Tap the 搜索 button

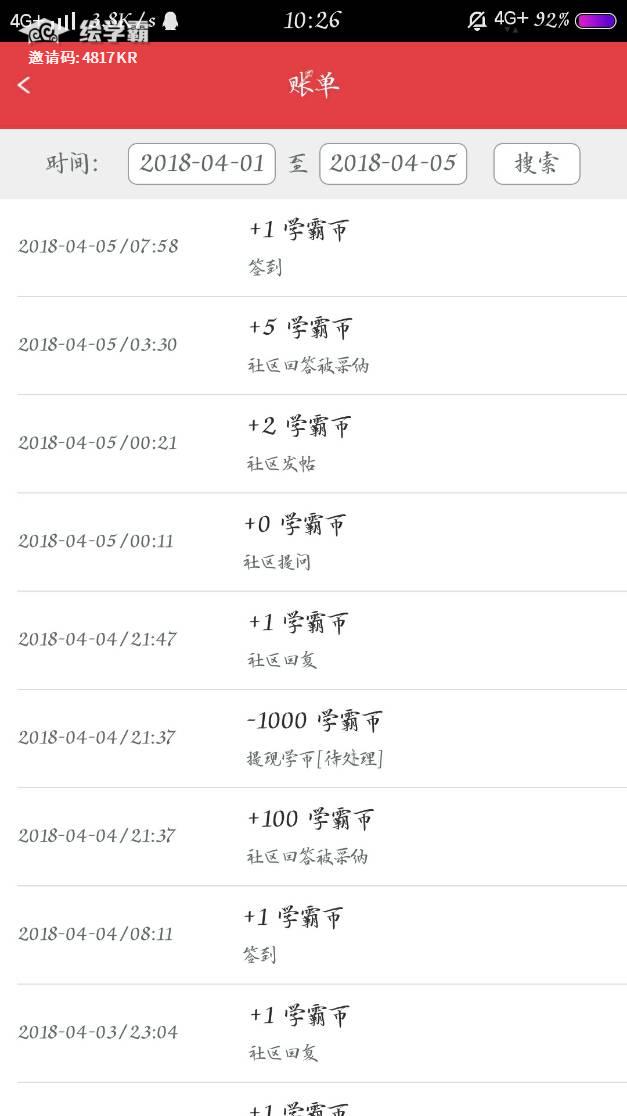pos(536,164)
